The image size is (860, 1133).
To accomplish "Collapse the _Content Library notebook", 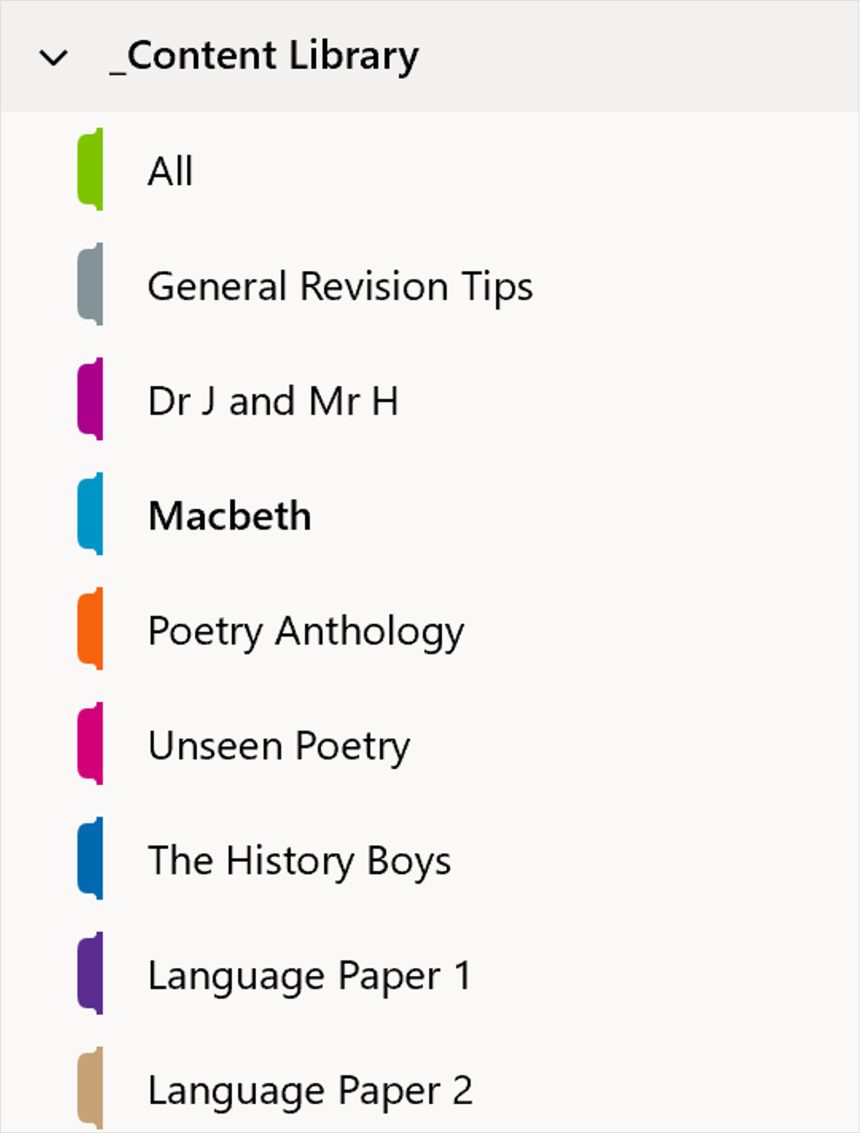I will pyautogui.click(x=52, y=56).
